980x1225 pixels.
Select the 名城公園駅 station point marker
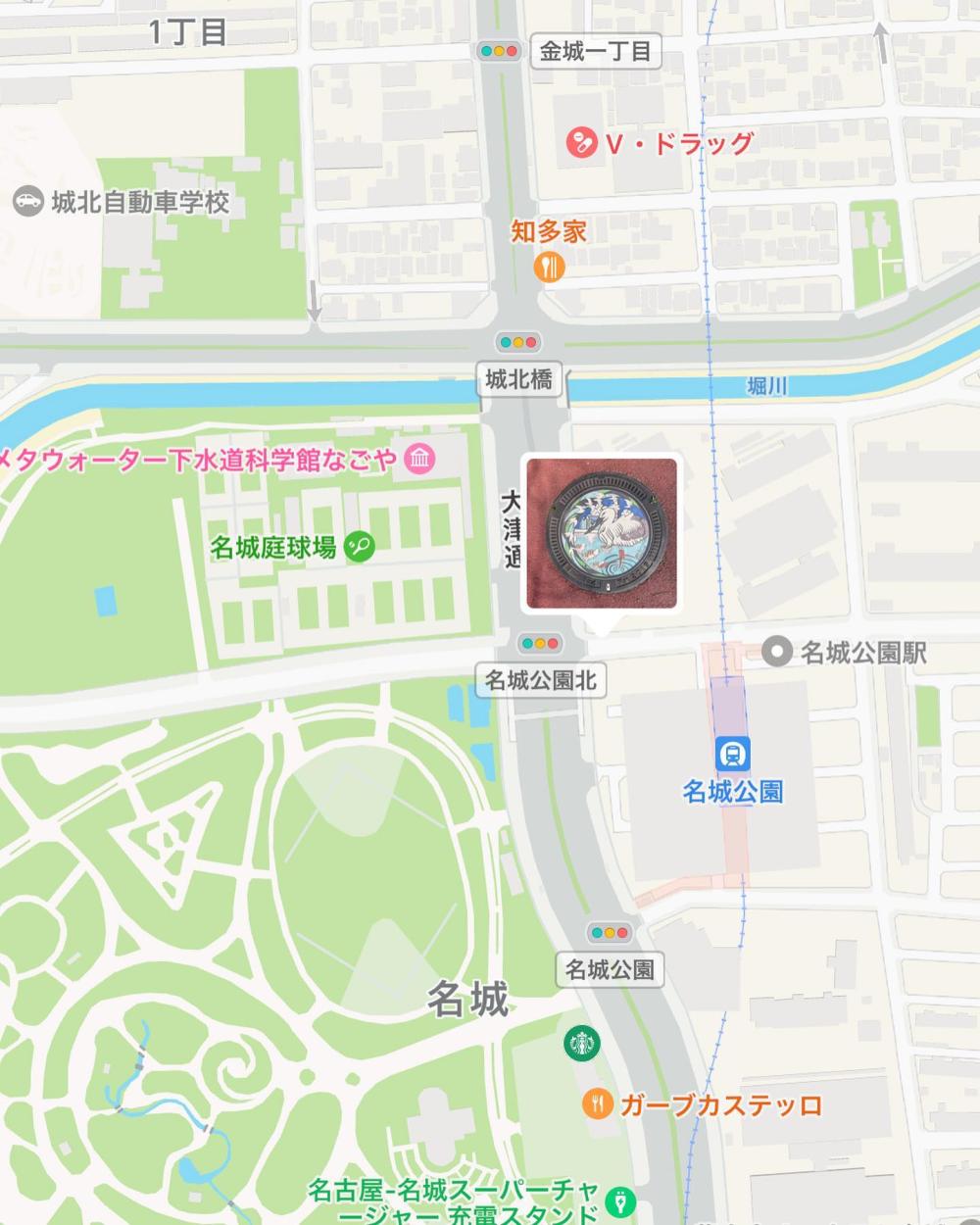click(777, 652)
